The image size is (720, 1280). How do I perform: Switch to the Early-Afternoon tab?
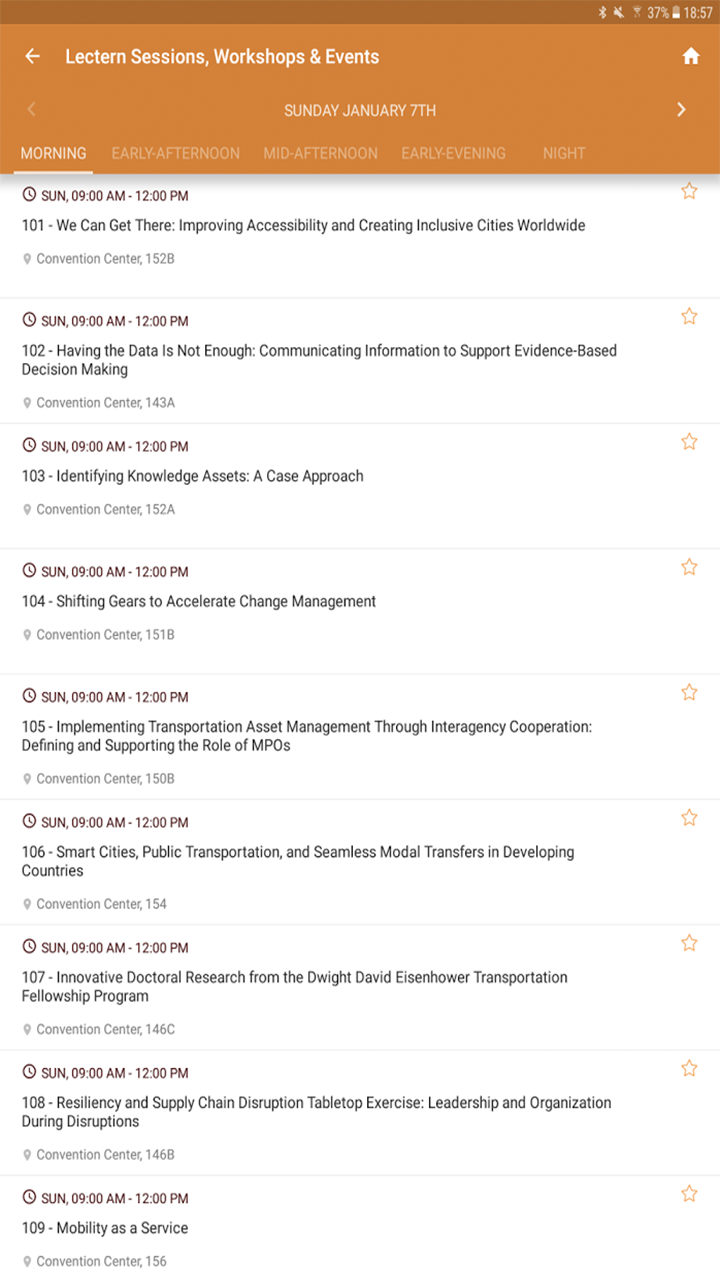click(175, 153)
